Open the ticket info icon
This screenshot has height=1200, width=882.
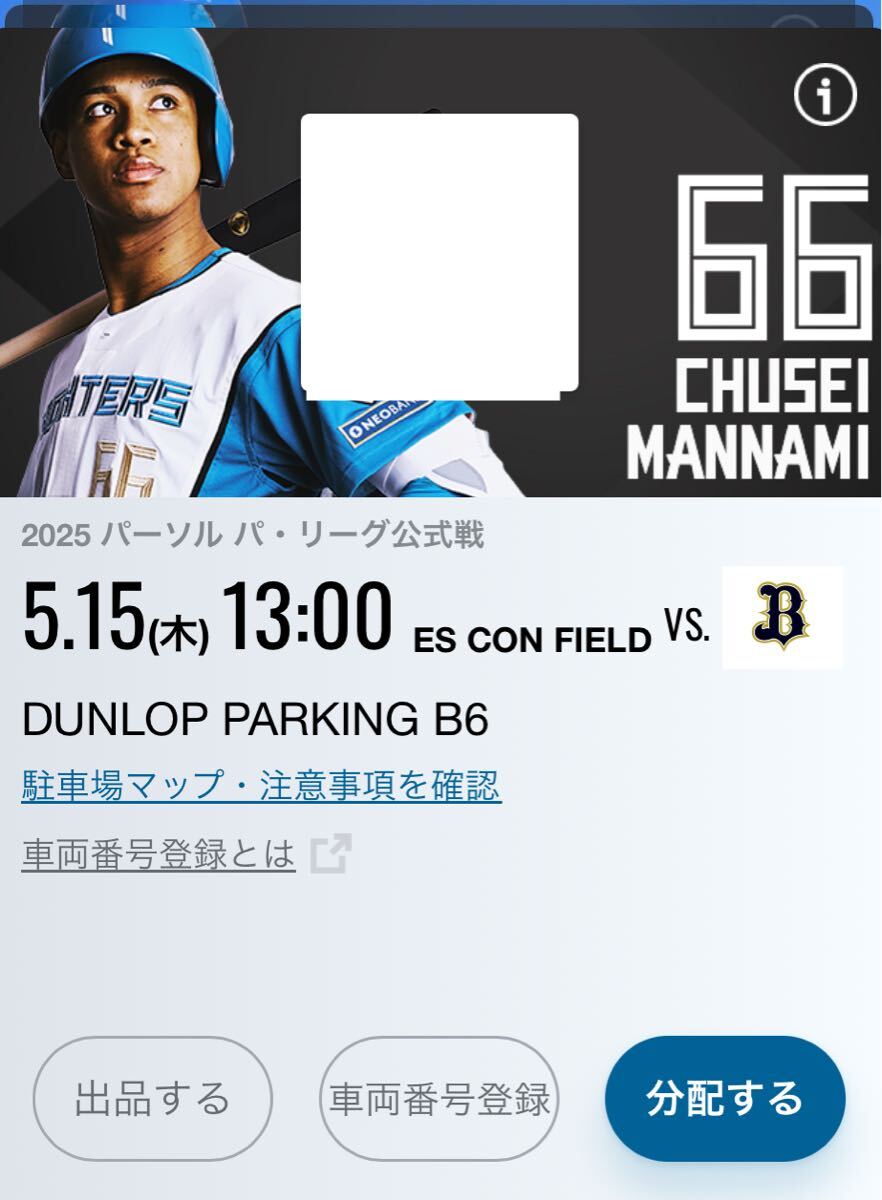point(825,95)
